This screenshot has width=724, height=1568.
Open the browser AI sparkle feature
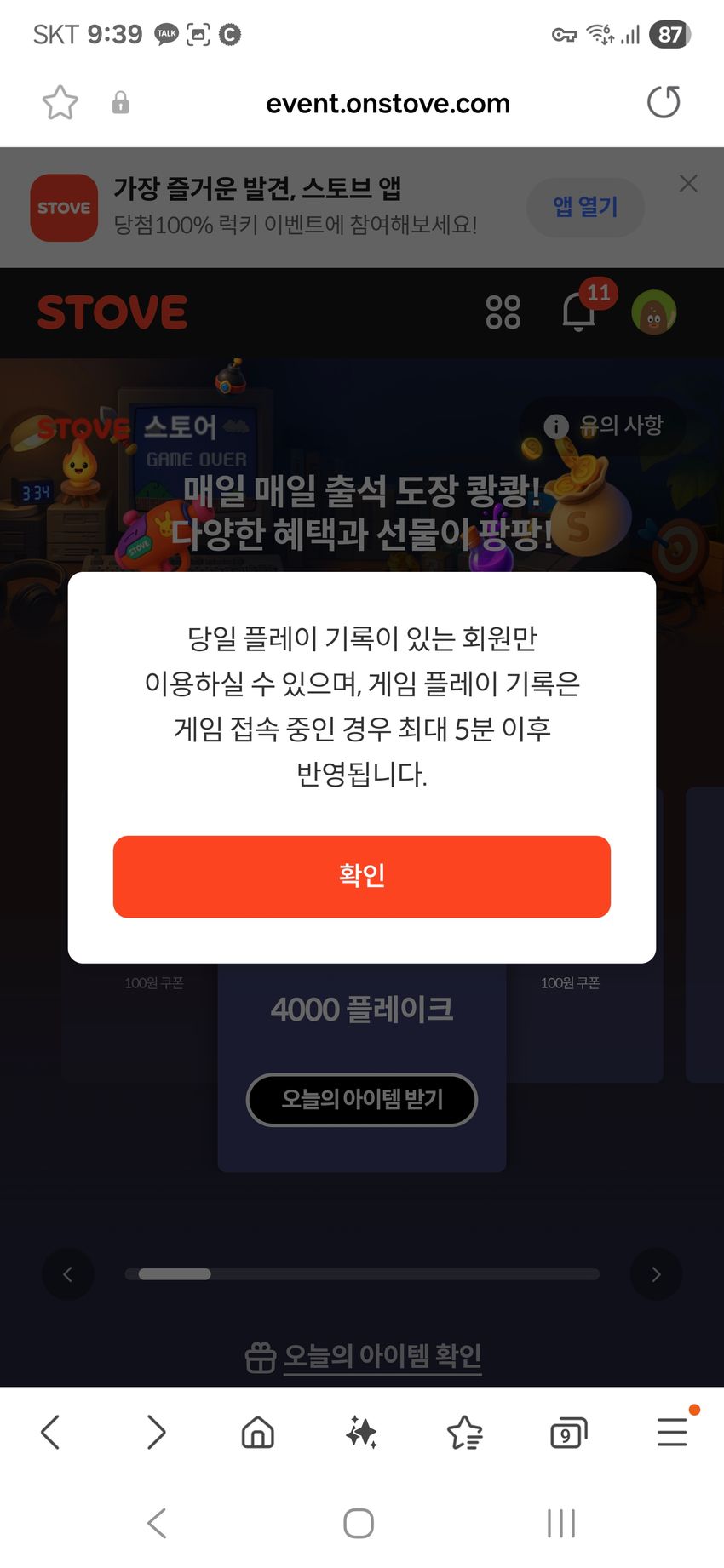pos(361,1432)
